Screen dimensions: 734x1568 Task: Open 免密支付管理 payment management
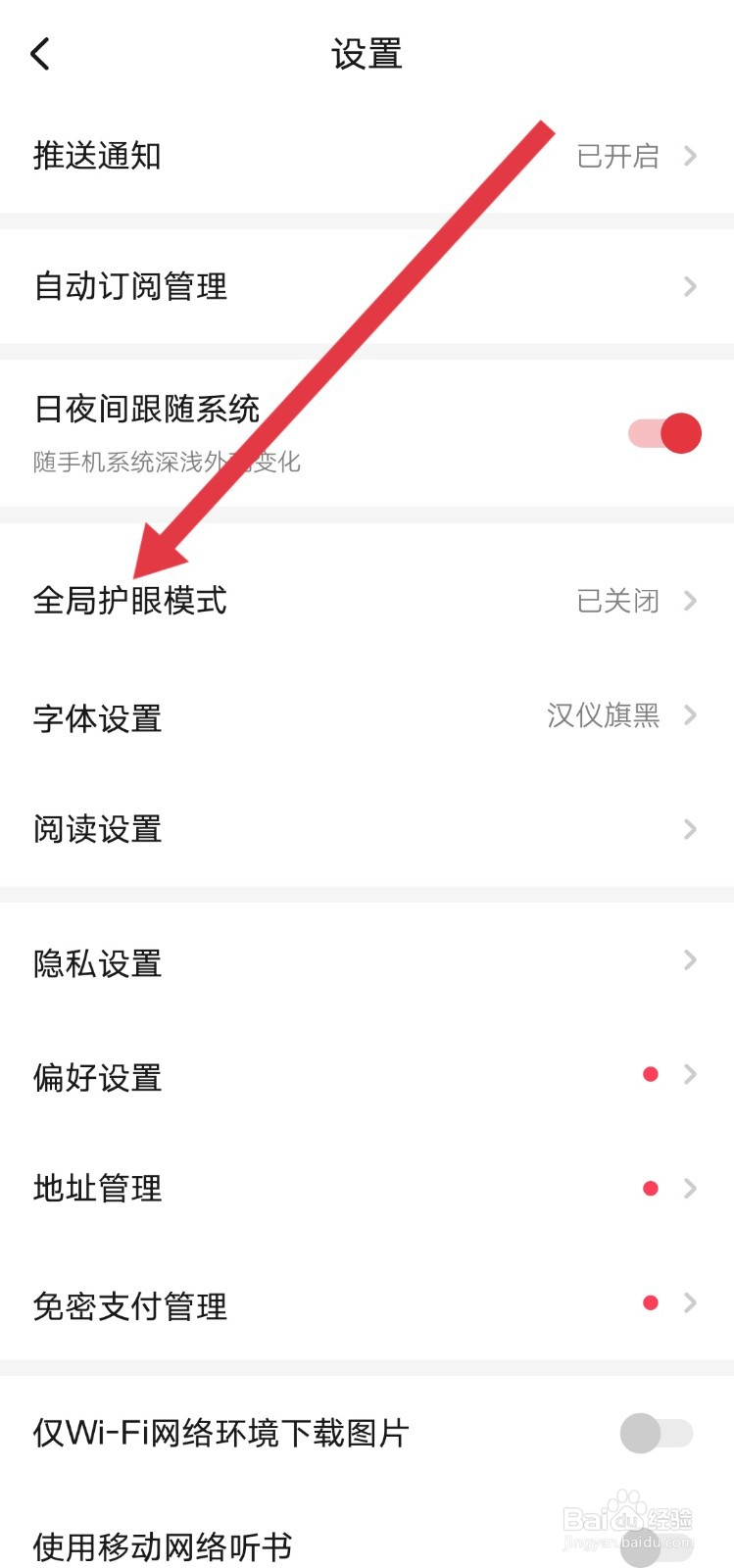pyautogui.click(x=128, y=1305)
